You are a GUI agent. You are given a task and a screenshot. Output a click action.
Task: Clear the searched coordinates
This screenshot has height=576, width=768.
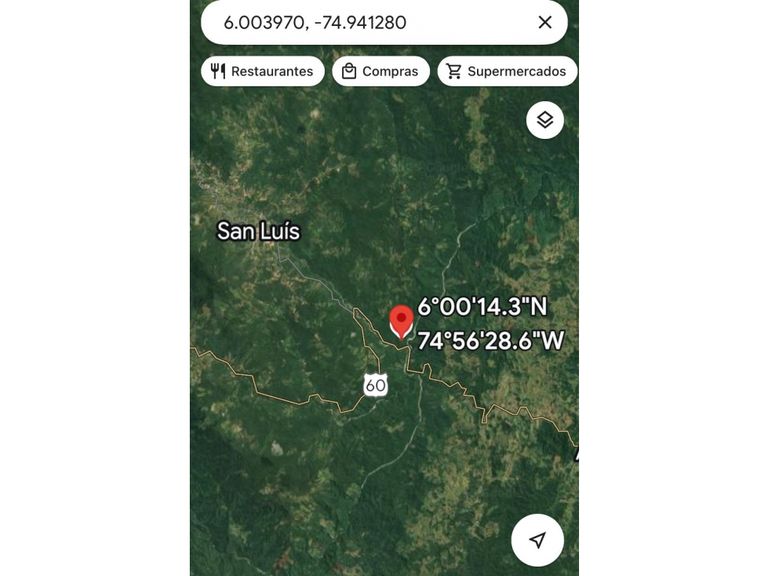[x=545, y=22]
